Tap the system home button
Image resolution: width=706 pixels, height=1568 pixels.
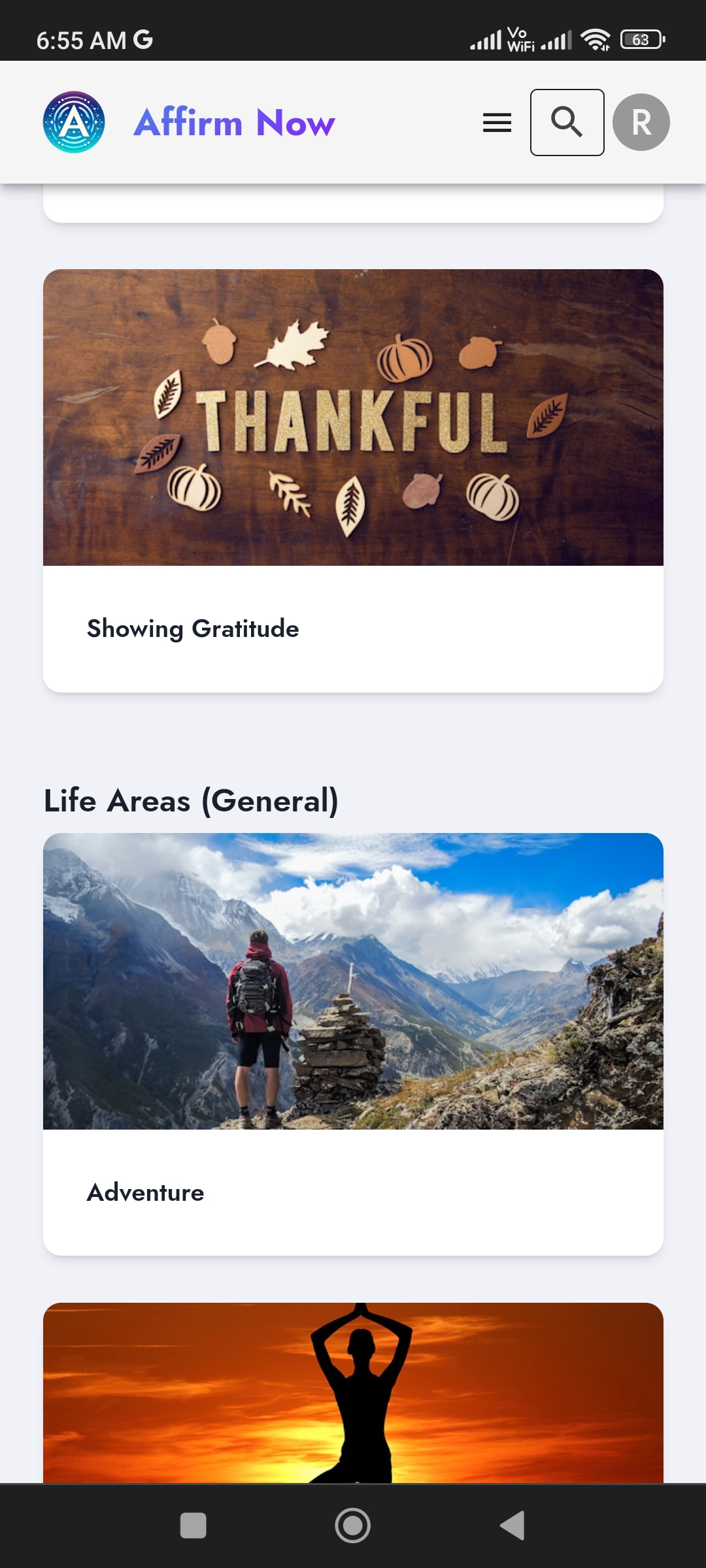[353, 1526]
